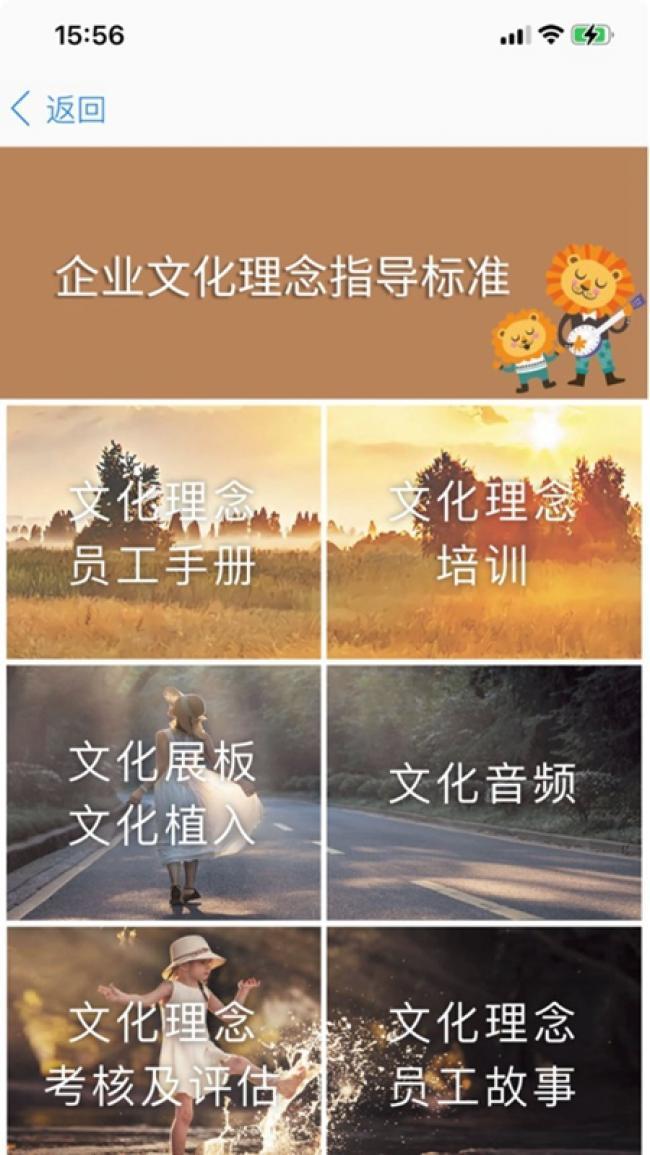
Task: Open 文化展板文化植入 tile
Action: point(164,793)
